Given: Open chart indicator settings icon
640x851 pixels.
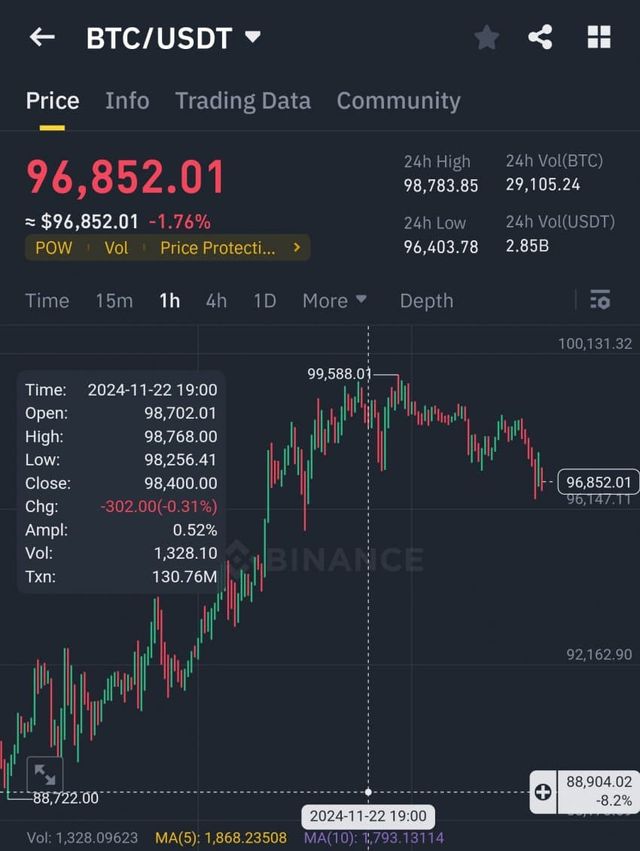Looking at the screenshot, I should 600,300.
